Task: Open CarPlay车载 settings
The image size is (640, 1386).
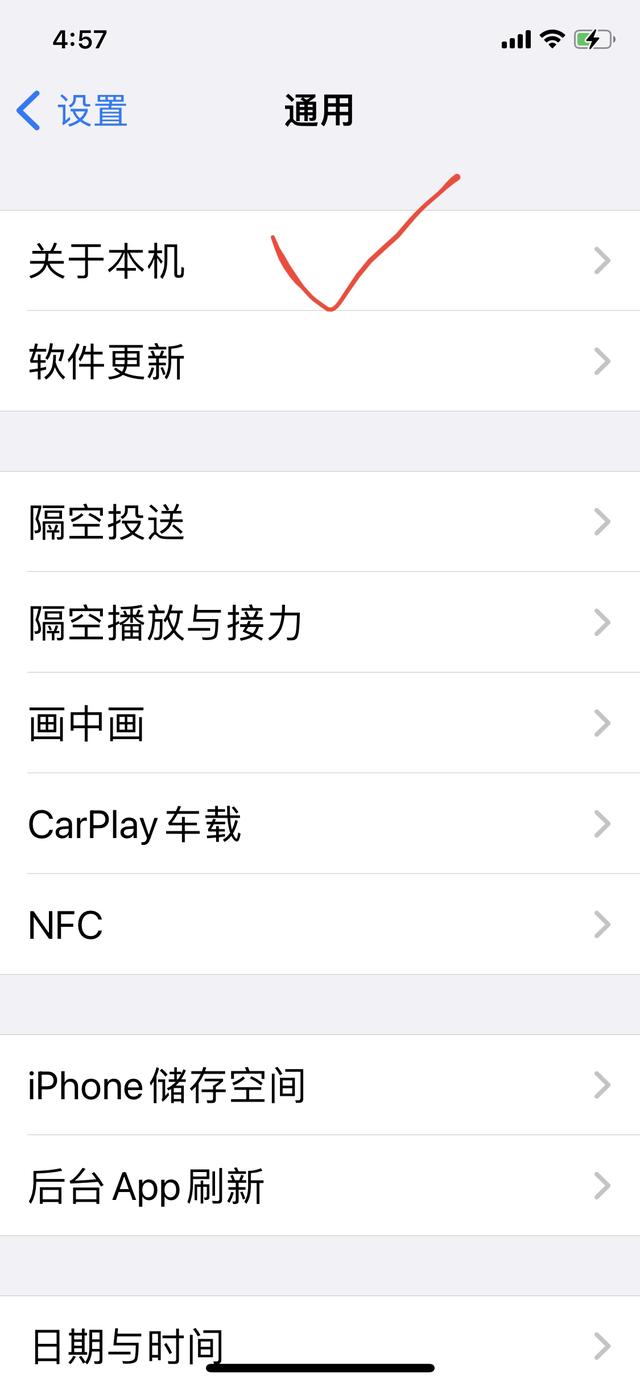Action: coord(320,824)
